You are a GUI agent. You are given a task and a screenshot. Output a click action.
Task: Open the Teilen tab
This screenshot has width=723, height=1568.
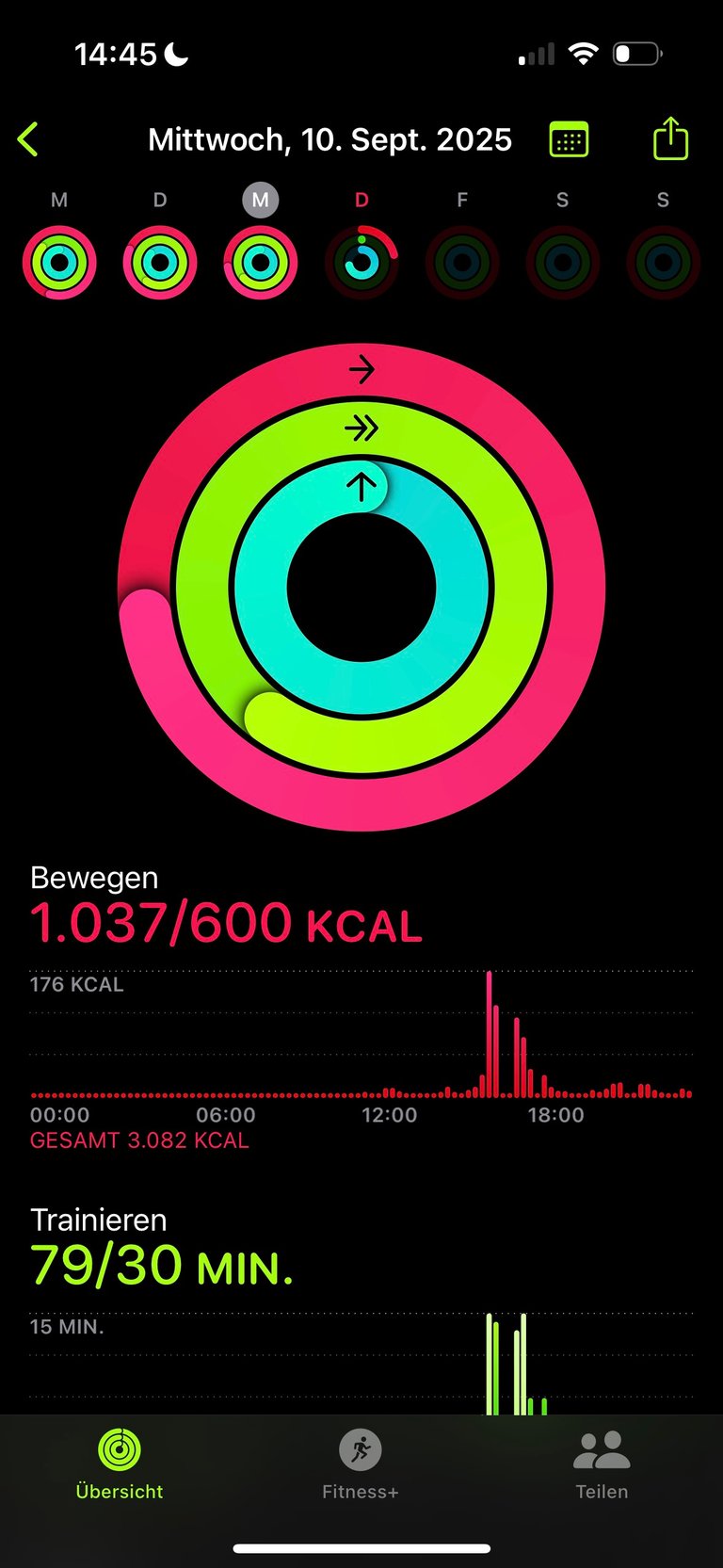[x=602, y=1463]
